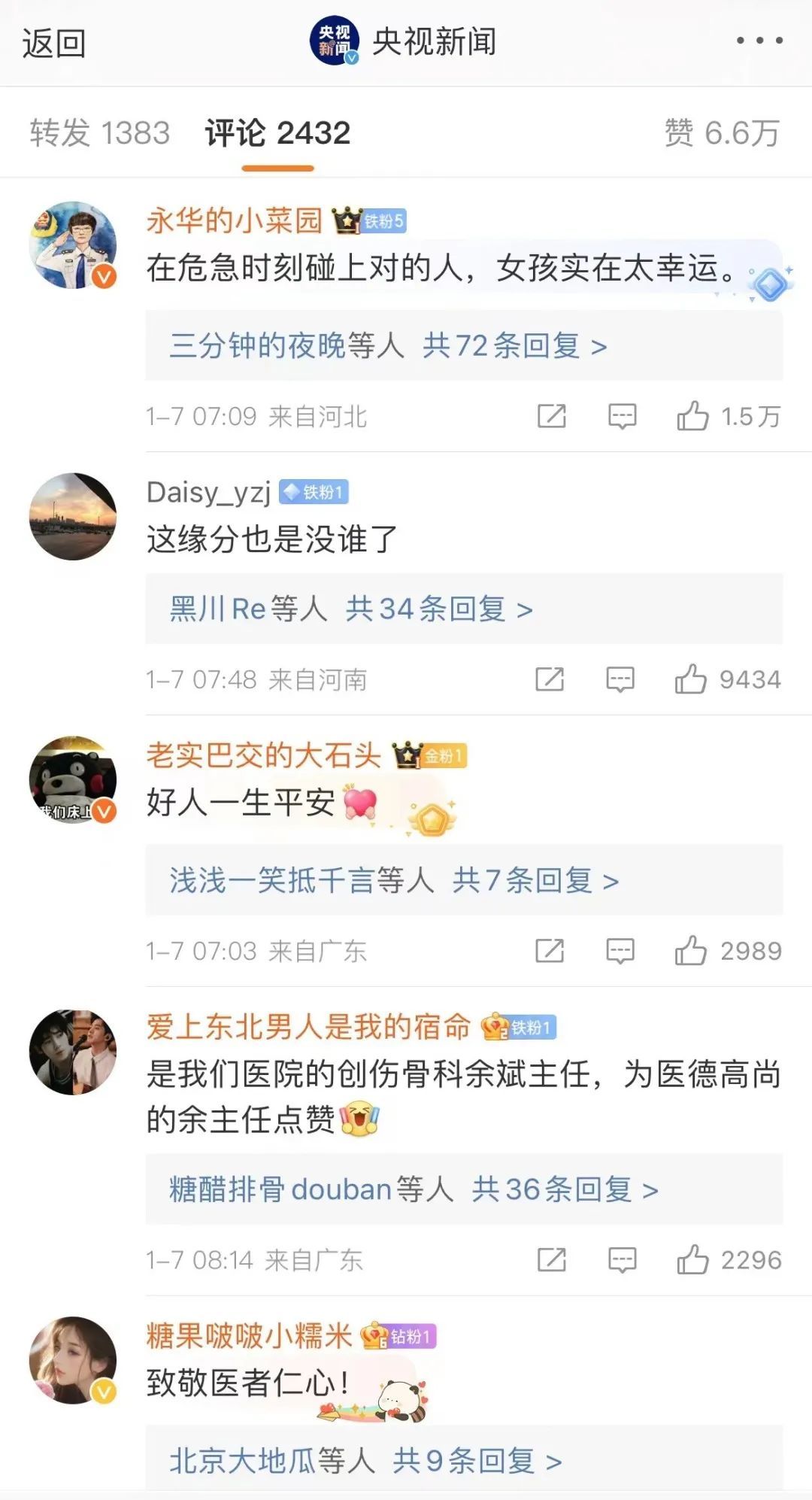Screen dimensions: 812x1500
Task: Switch to 赞 6.6万 tab
Action: [722, 133]
